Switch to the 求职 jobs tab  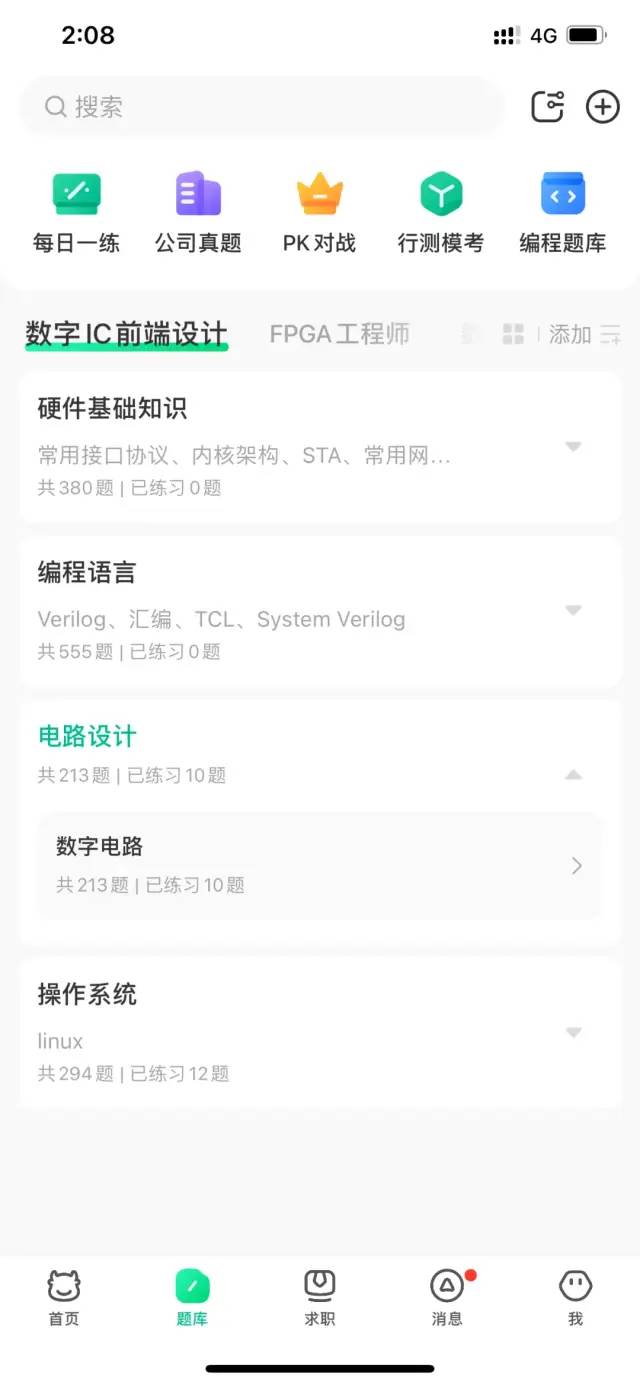click(x=320, y=1298)
